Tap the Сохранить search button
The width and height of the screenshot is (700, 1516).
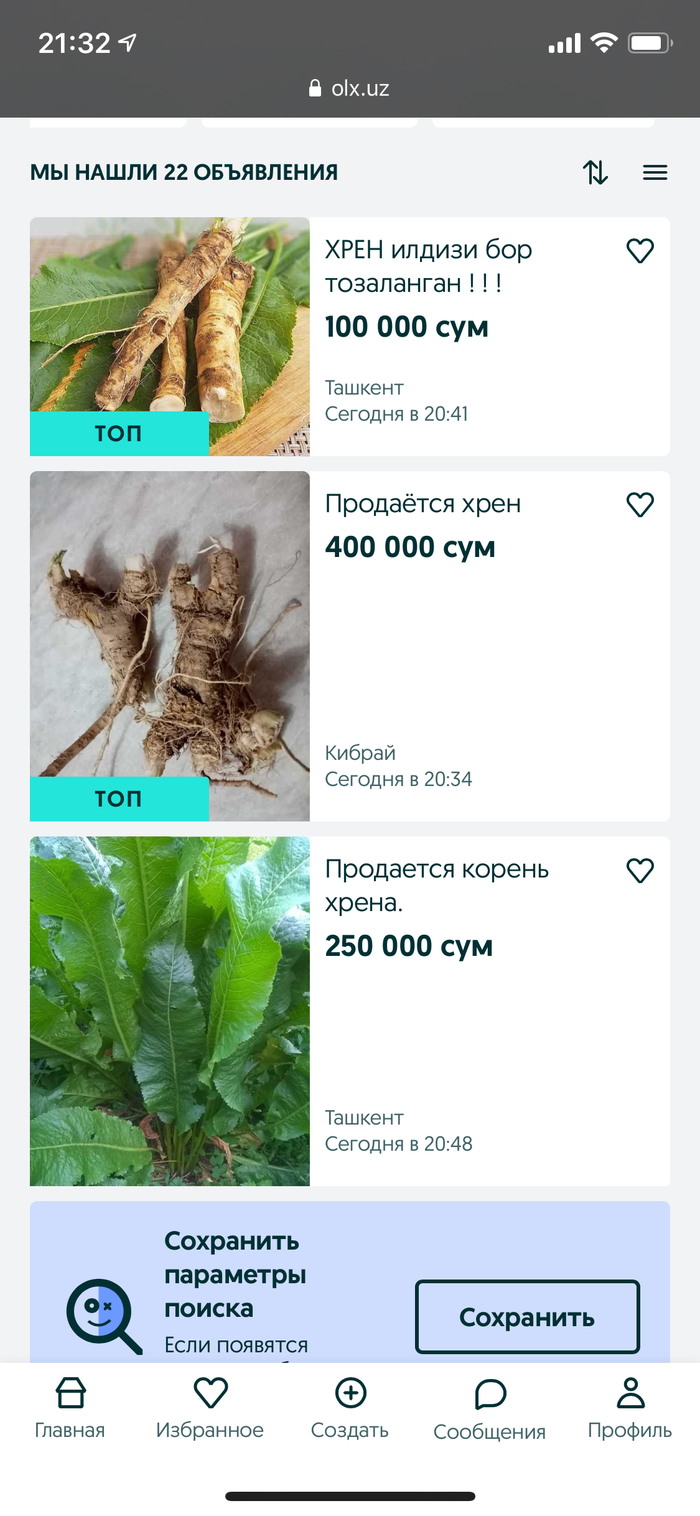point(527,1317)
